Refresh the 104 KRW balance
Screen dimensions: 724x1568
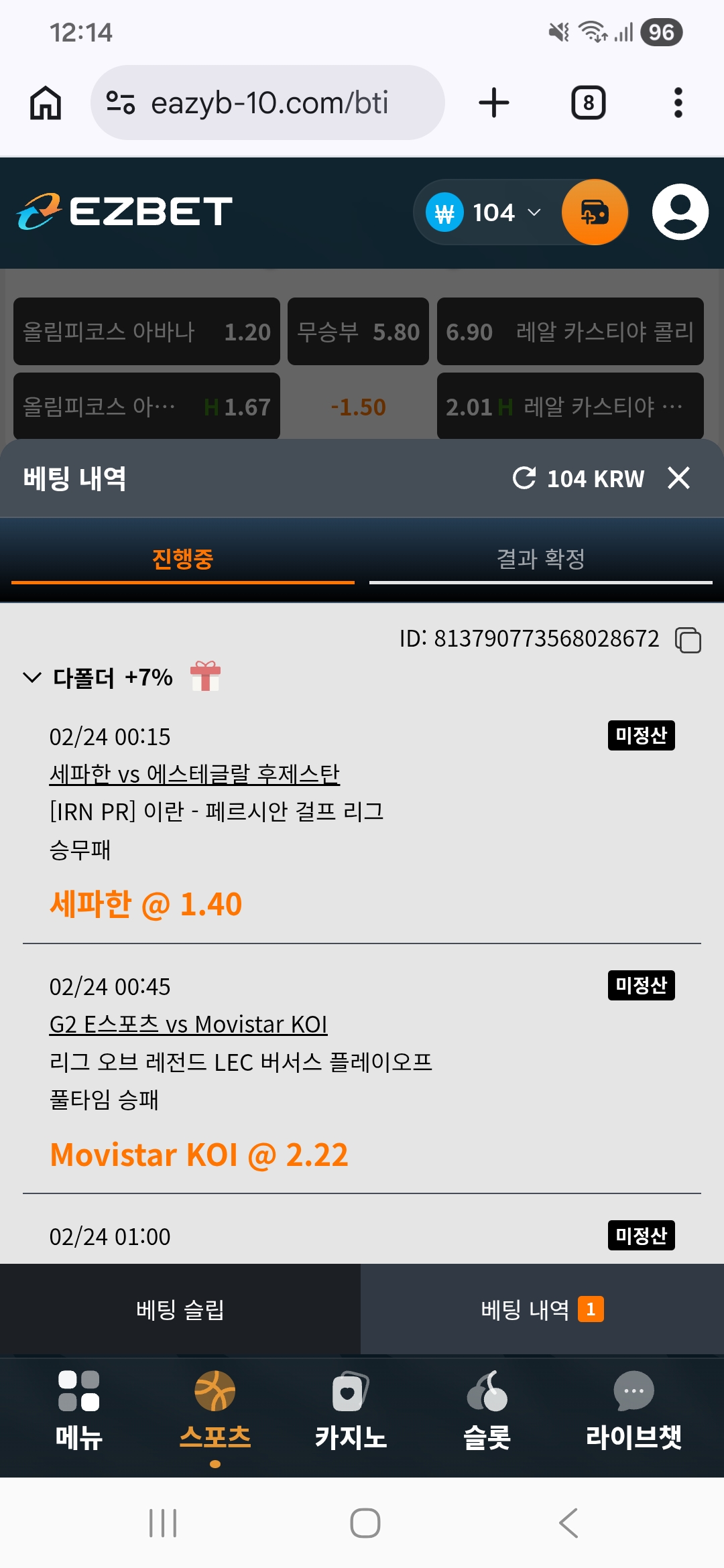[x=524, y=478]
